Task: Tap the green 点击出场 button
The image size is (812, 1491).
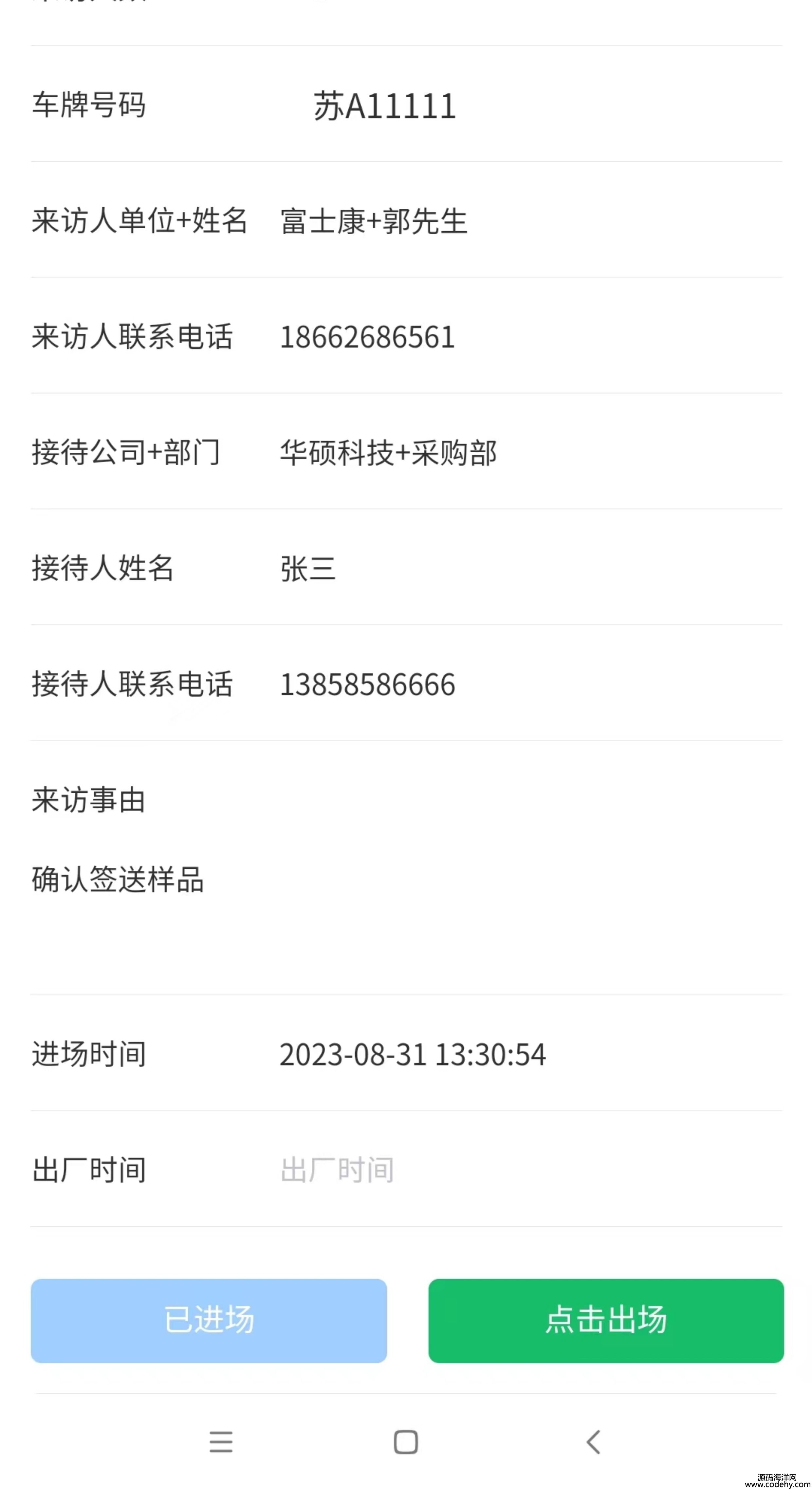Action: [x=605, y=1320]
